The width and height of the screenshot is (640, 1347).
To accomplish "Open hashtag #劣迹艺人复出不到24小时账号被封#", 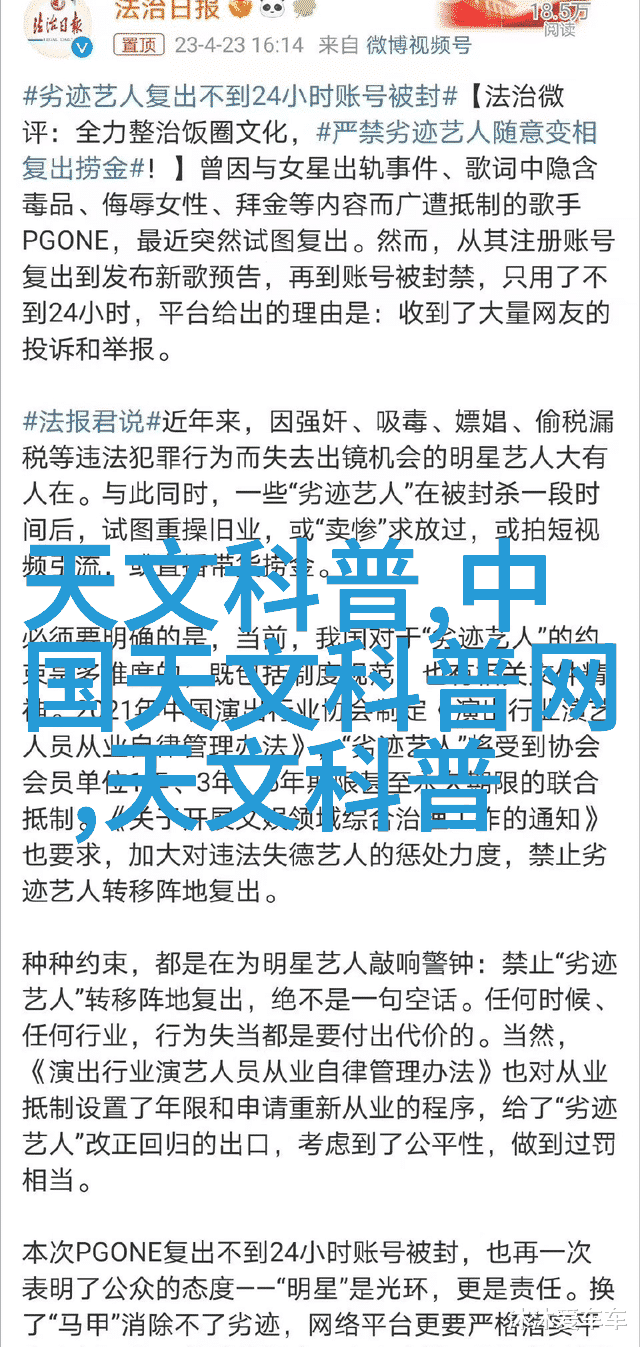I will coord(240,97).
